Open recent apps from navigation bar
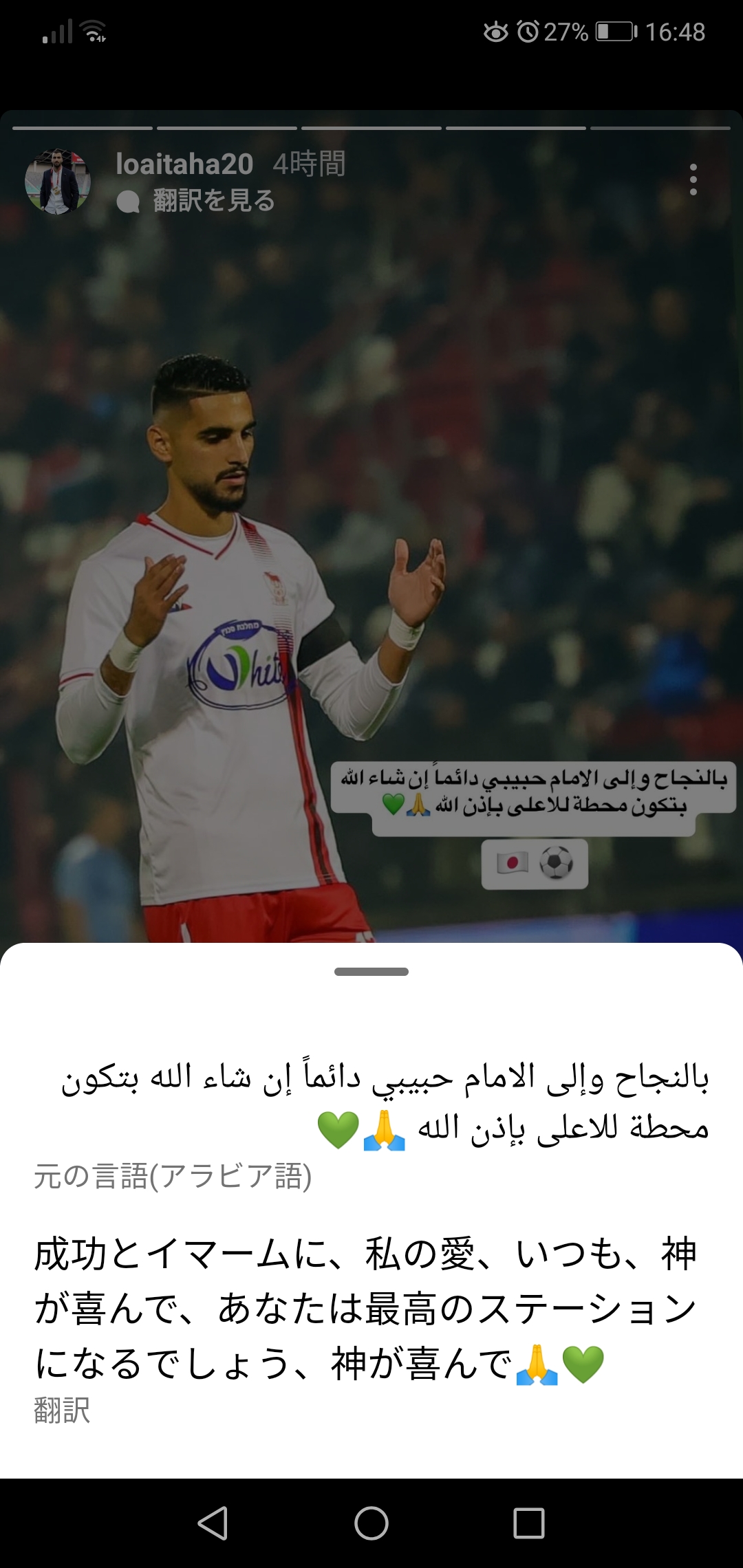The width and height of the screenshot is (743, 1568). pos(529,1523)
